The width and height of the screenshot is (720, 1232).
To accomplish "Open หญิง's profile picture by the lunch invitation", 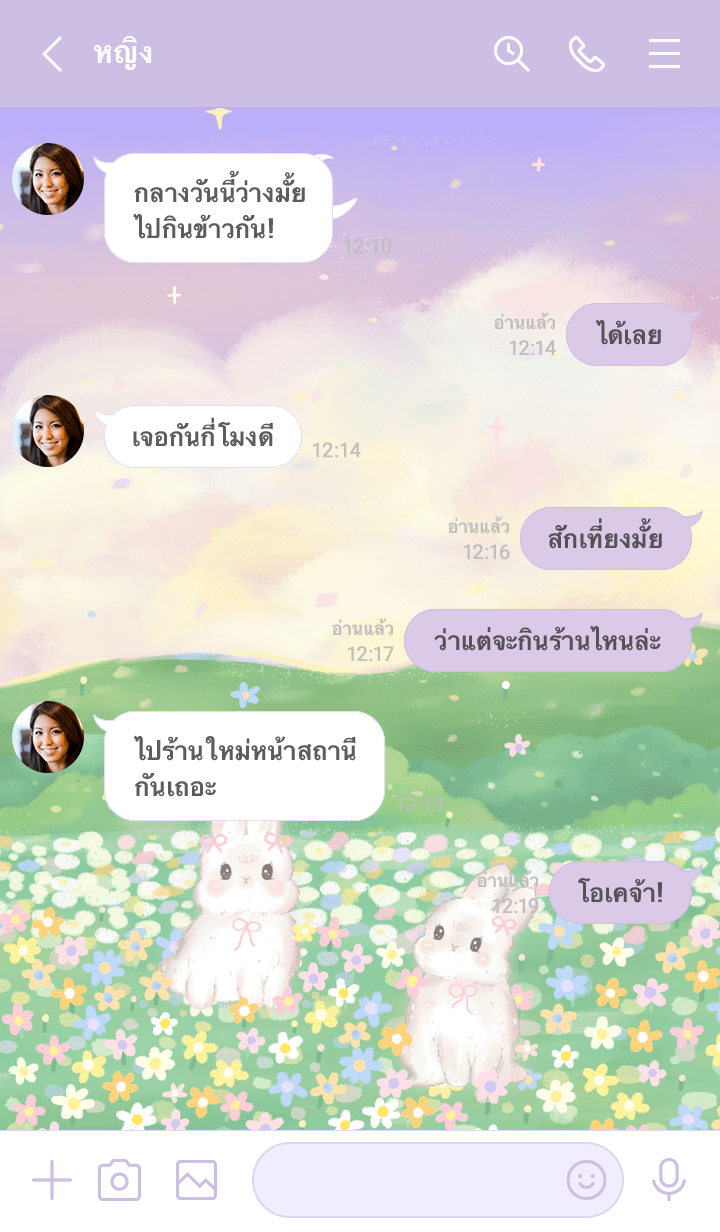I will point(48,179).
